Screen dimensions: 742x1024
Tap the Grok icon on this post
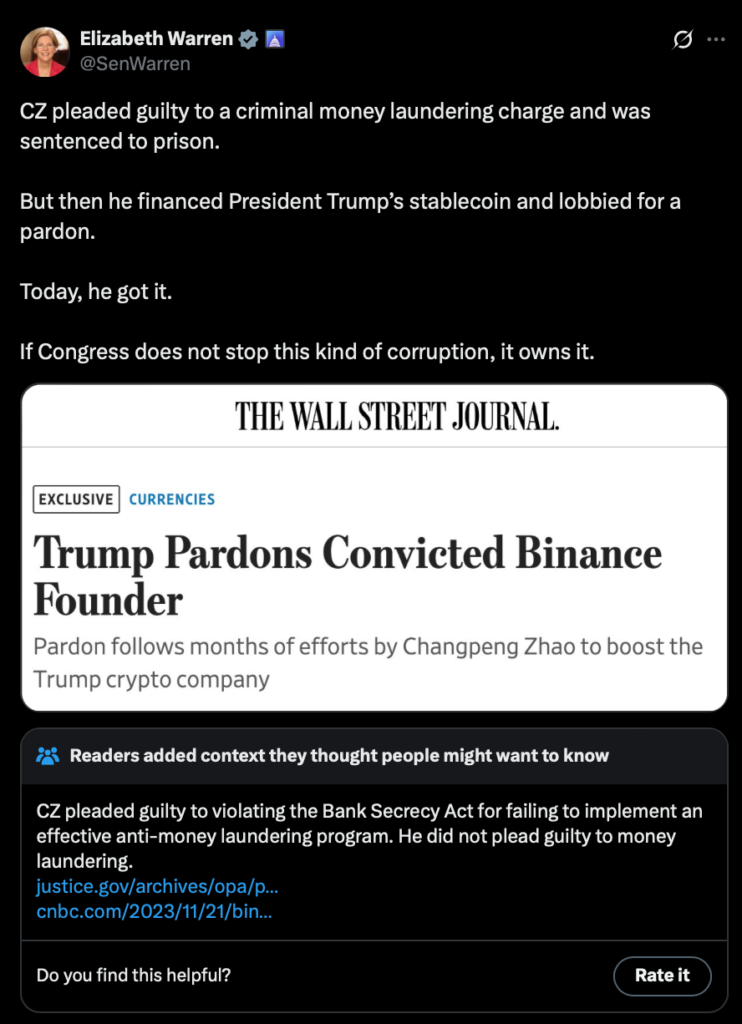pos(683,40)
